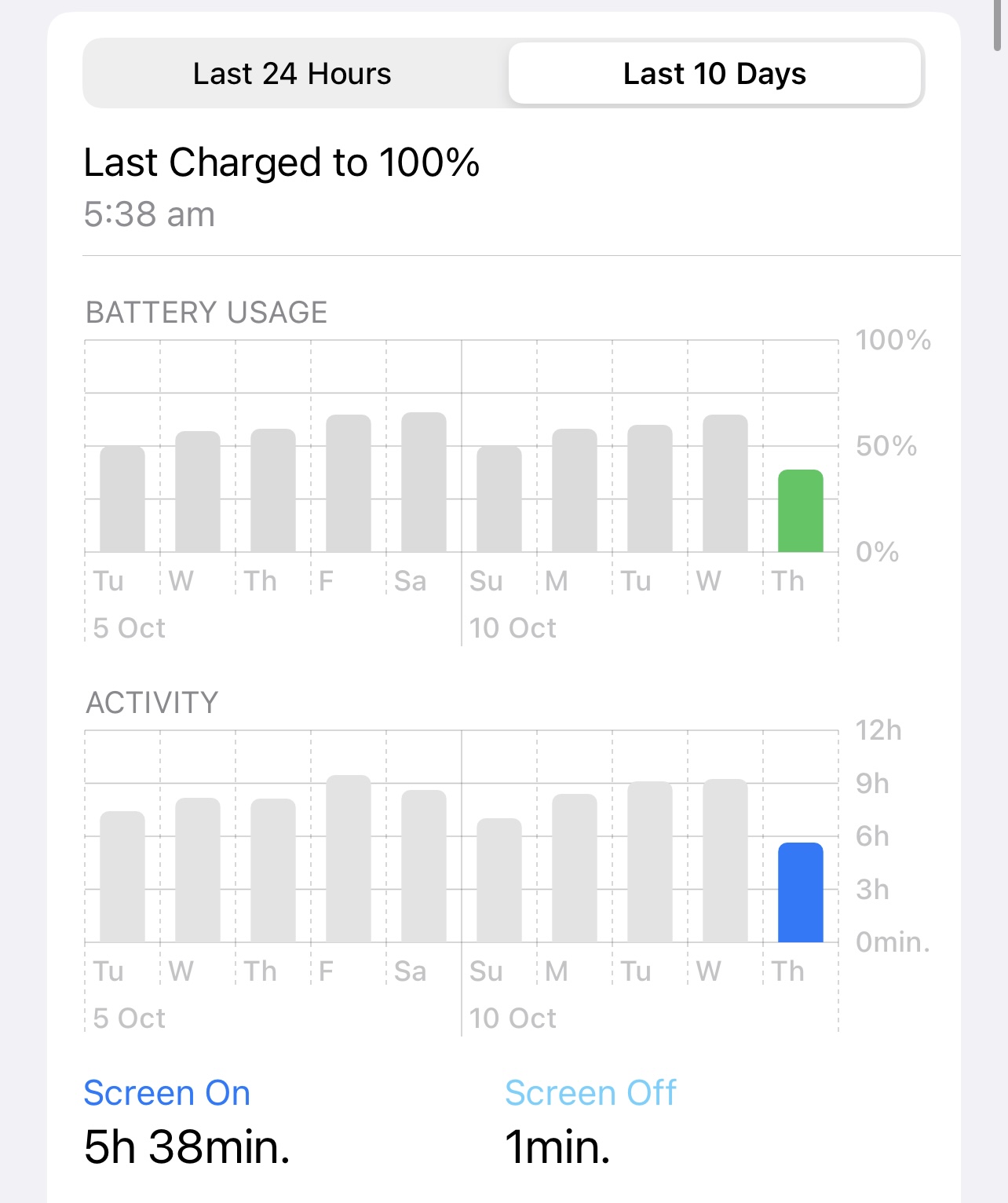Tap Monday's bar in the Activity chart

[575, 868]
